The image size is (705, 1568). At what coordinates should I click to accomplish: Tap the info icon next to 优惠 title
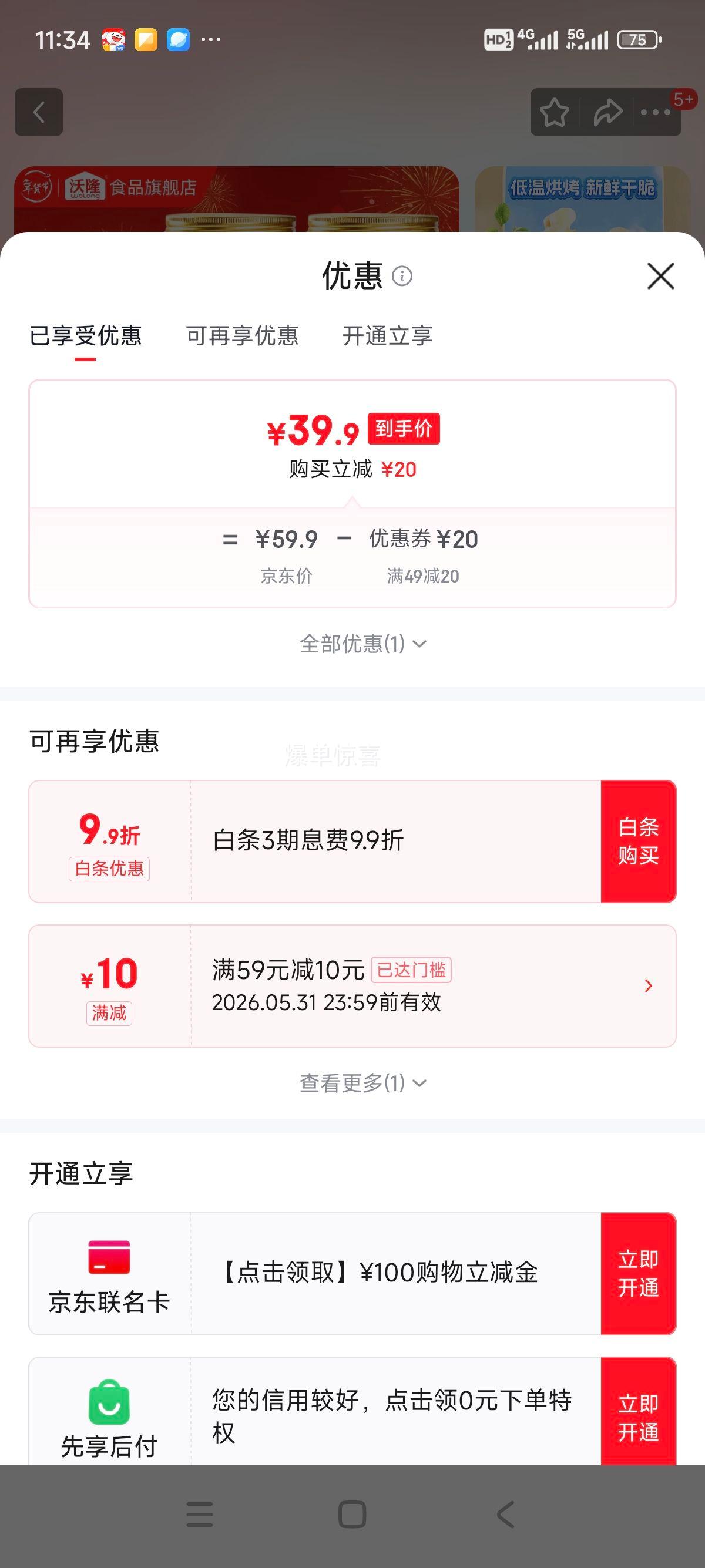404,276
